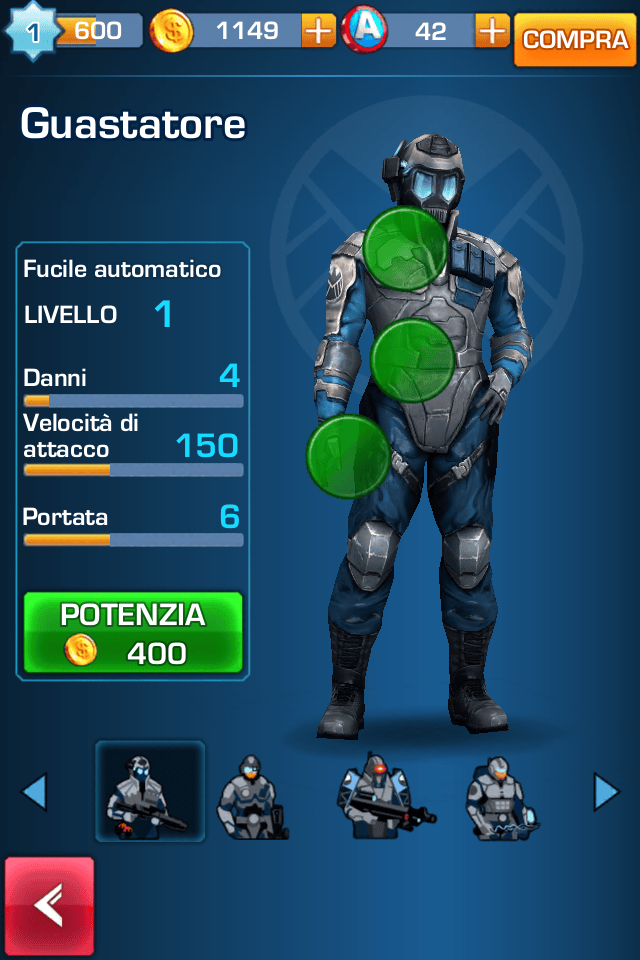Go back with the red arrow button

[x=50, y=906]
